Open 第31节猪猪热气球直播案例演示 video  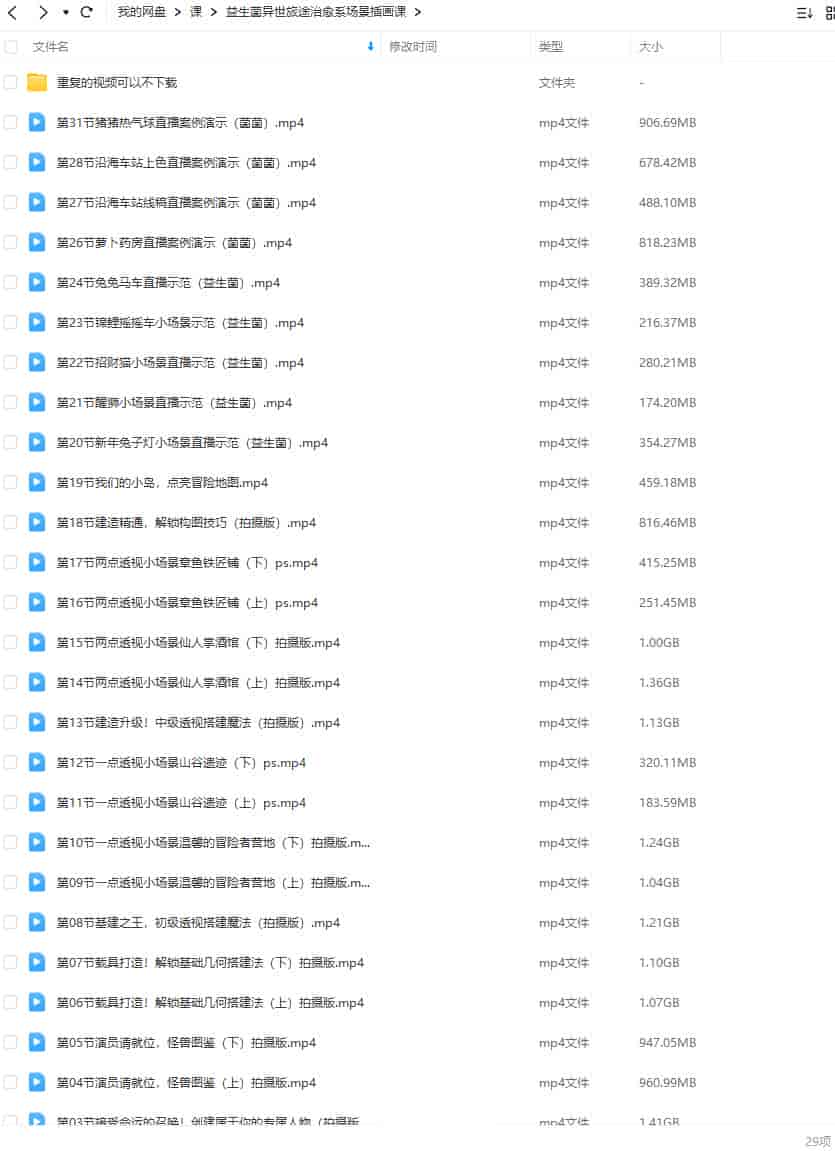click(180, 123)
